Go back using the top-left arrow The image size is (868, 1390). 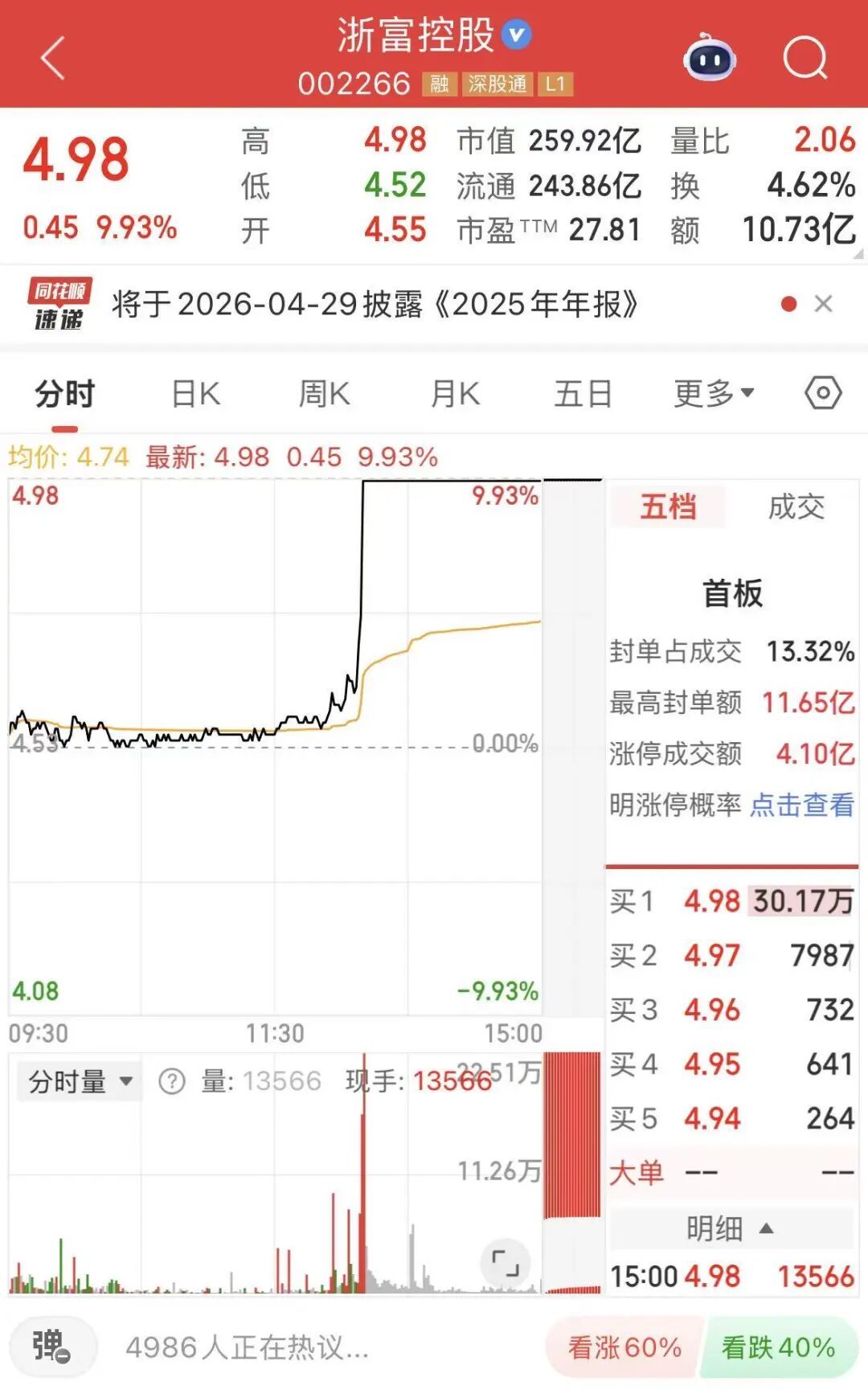click(x=53, y=59)
